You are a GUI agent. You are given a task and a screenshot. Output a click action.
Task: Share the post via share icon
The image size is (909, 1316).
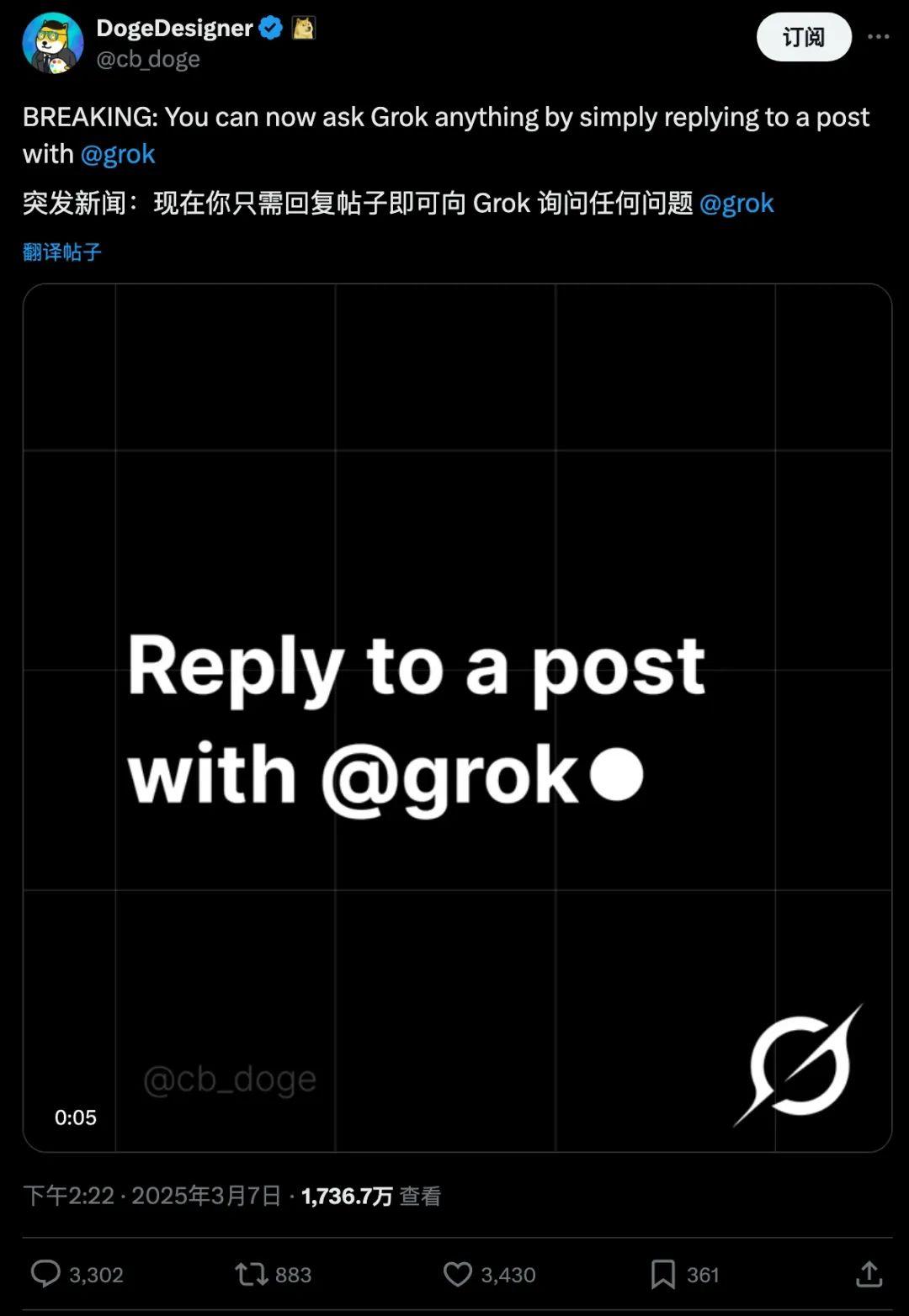coord(869,1274)
